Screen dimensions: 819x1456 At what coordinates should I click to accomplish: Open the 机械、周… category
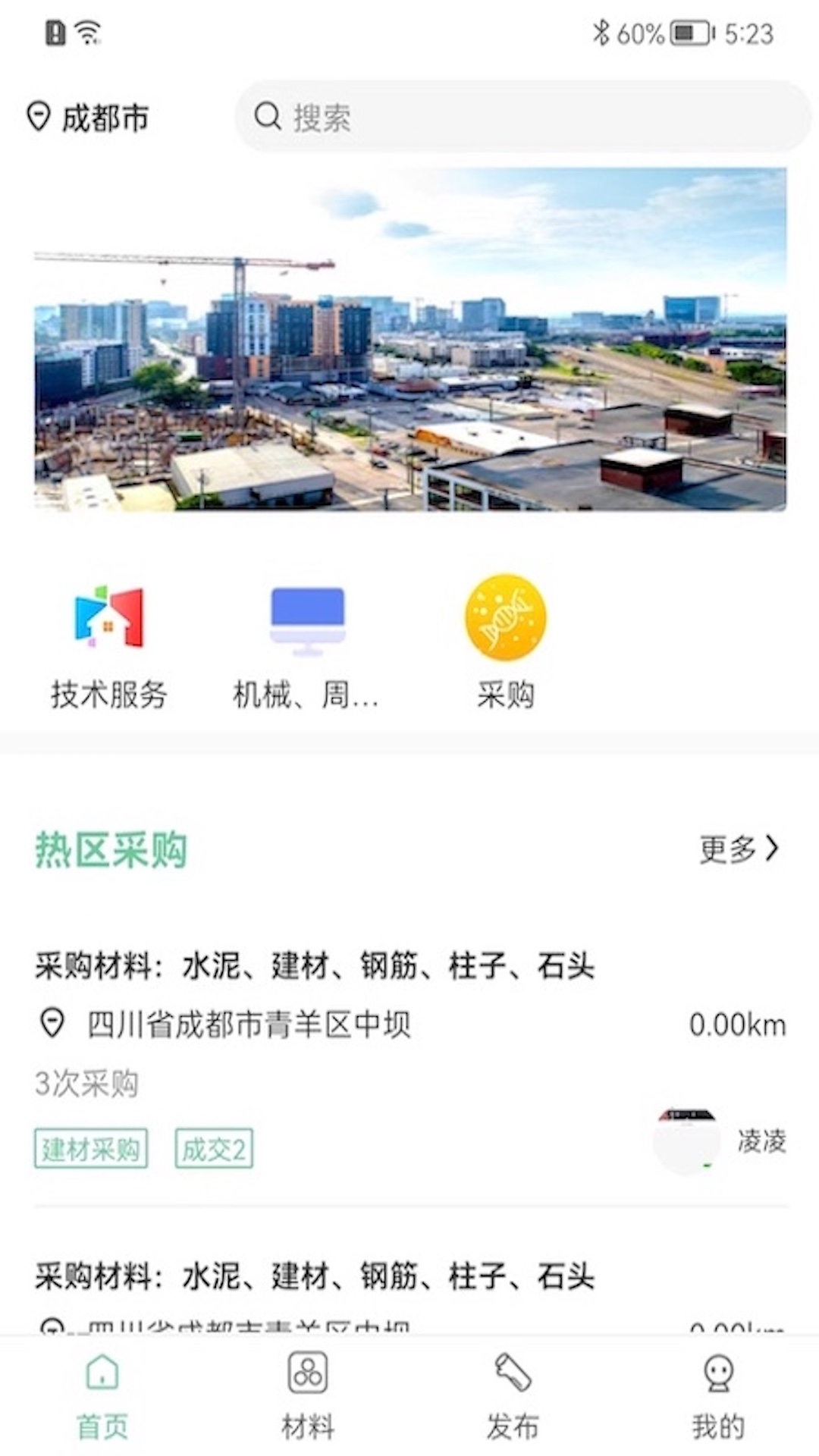click(x=307, y=645)
